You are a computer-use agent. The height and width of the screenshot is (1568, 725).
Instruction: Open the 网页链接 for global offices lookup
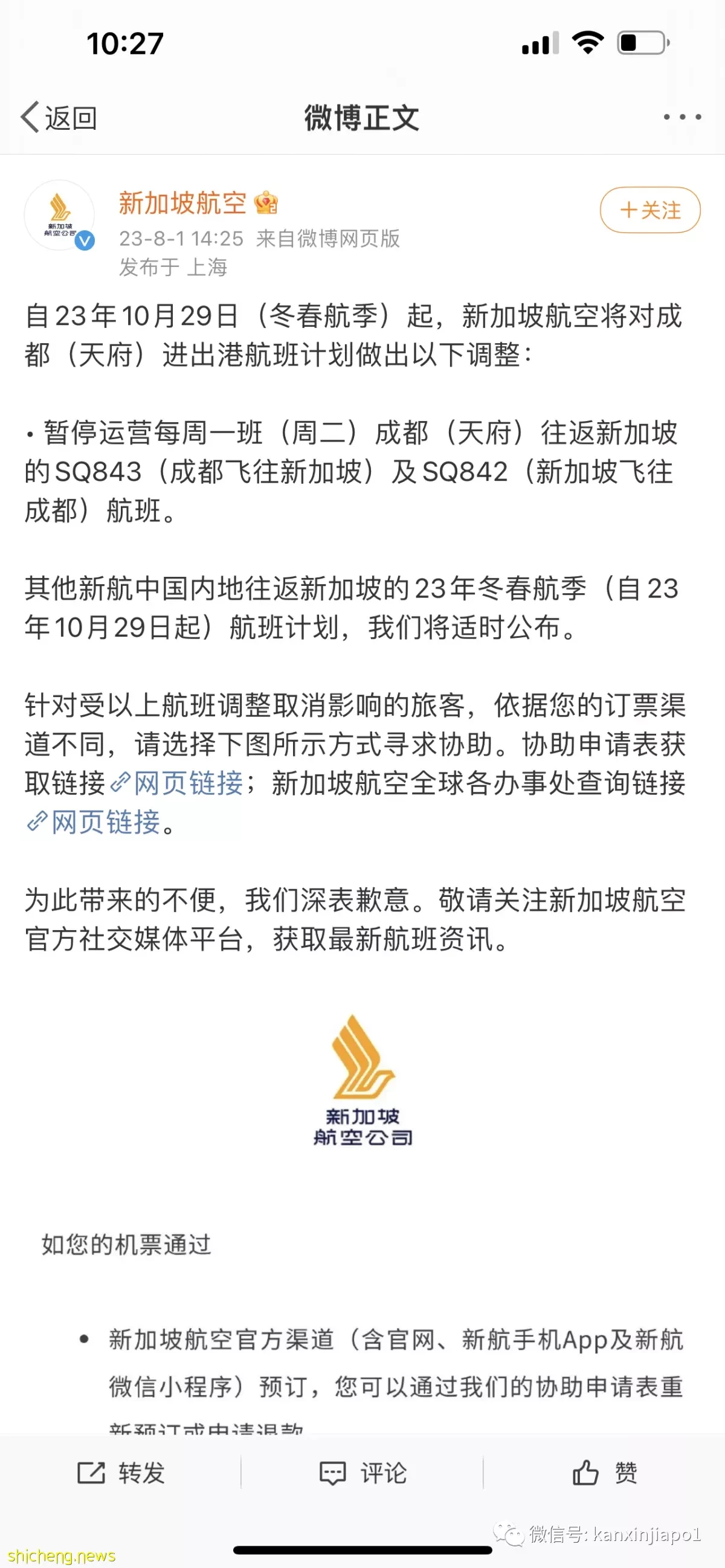tap(95, 822)
